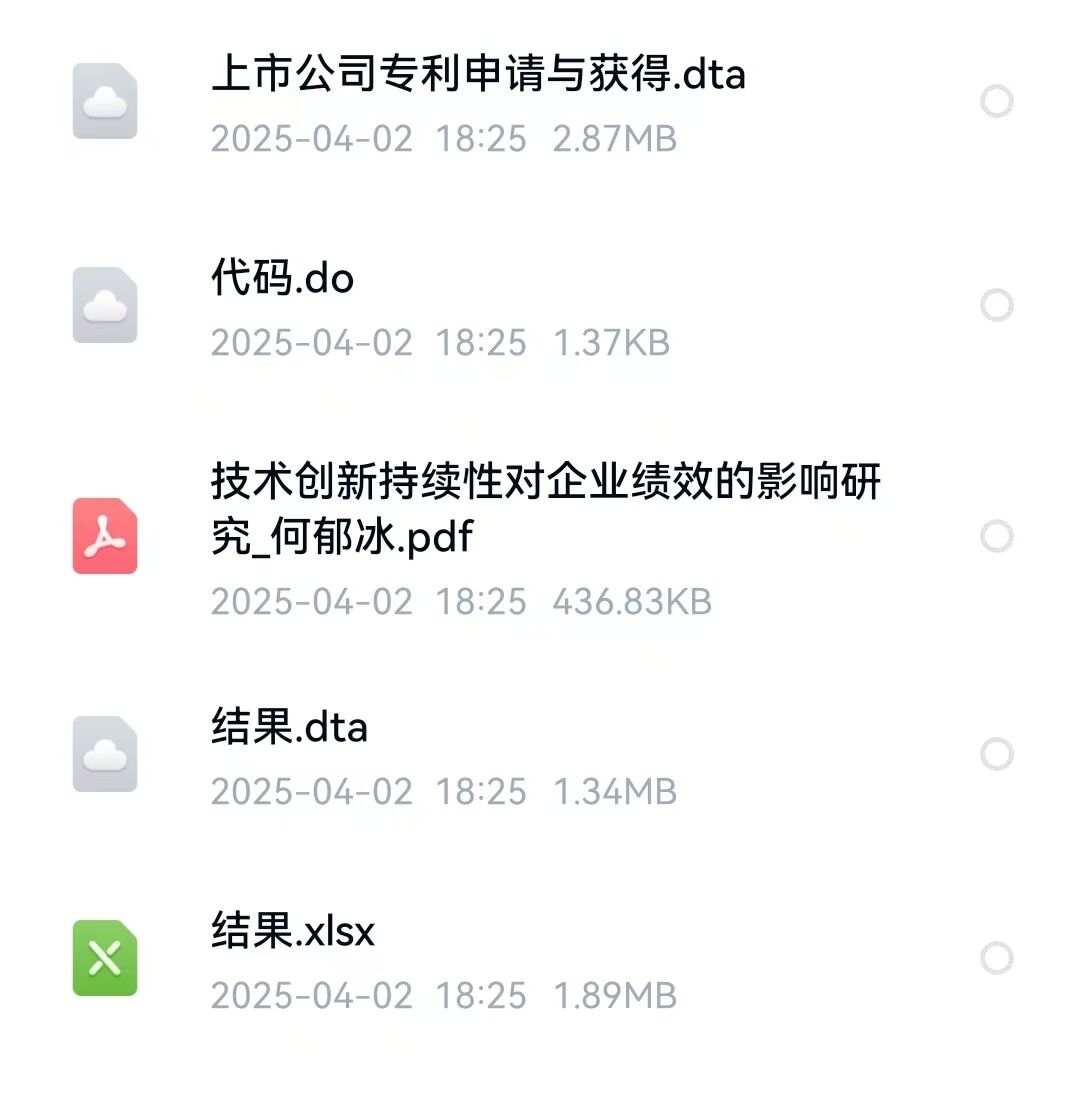Select the checkbox for 上市公司专利申请与获得.dta

coord(996,102)
